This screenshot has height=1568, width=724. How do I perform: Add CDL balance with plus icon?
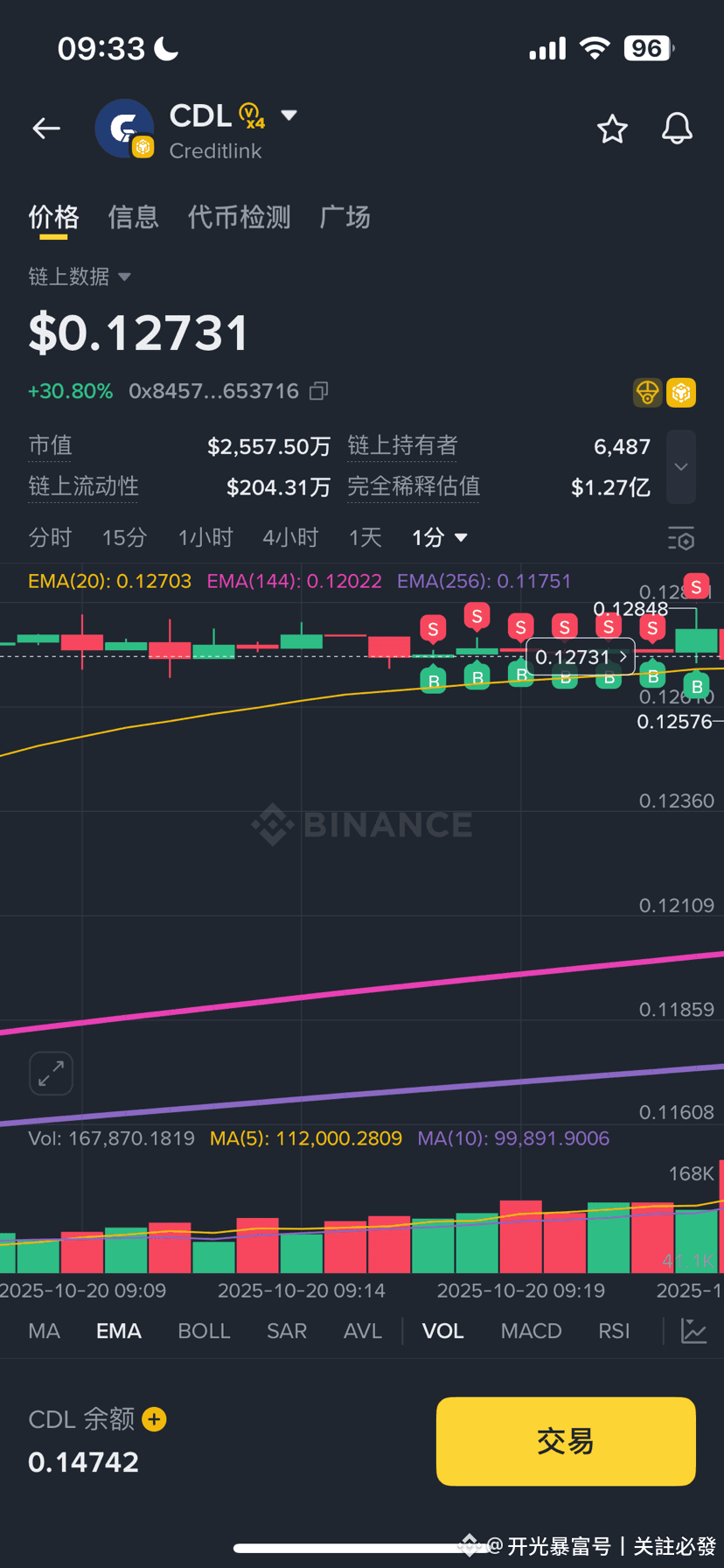coord(155,1418)
